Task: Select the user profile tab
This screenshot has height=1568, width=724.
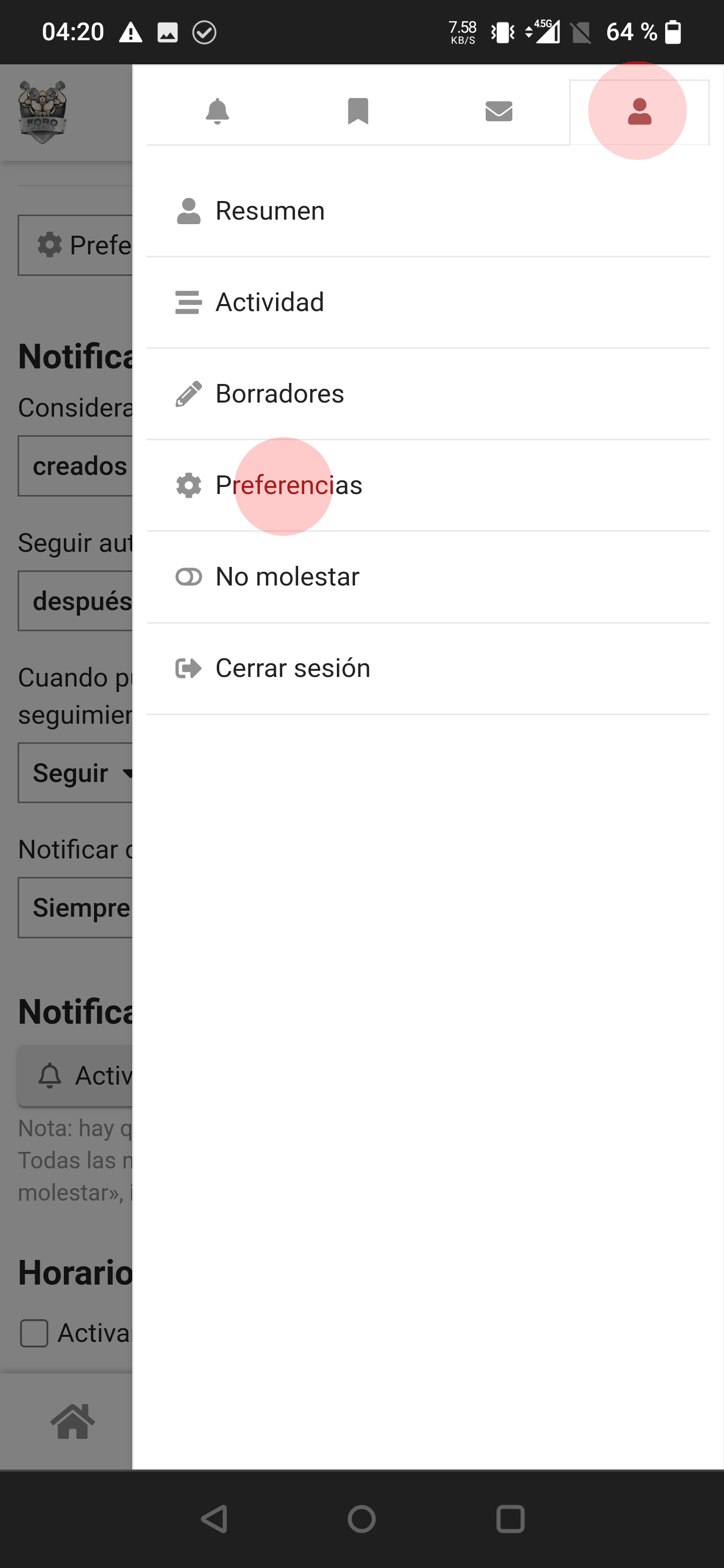Action: [x=640, y=112]
